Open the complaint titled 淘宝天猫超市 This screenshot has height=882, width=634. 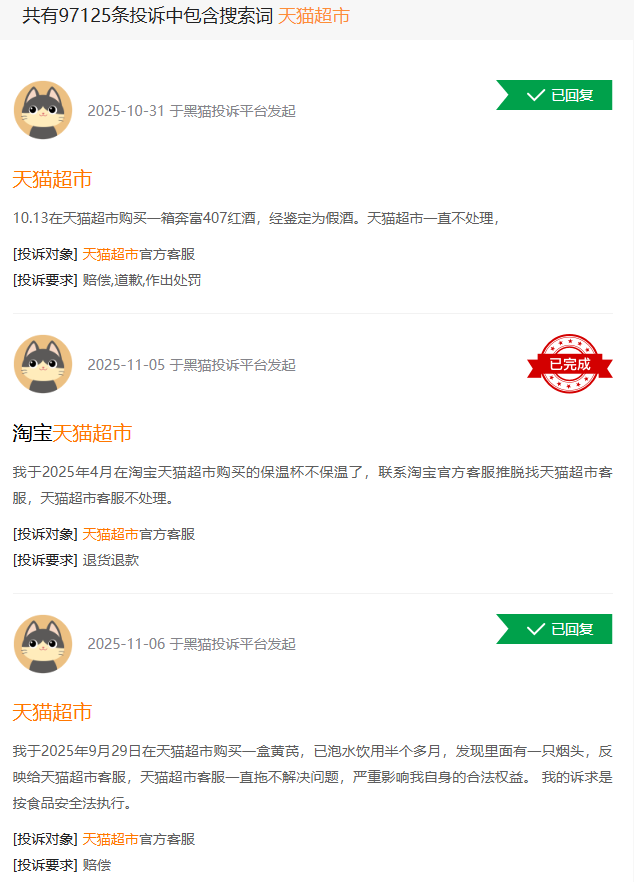(x=72, y=433)
